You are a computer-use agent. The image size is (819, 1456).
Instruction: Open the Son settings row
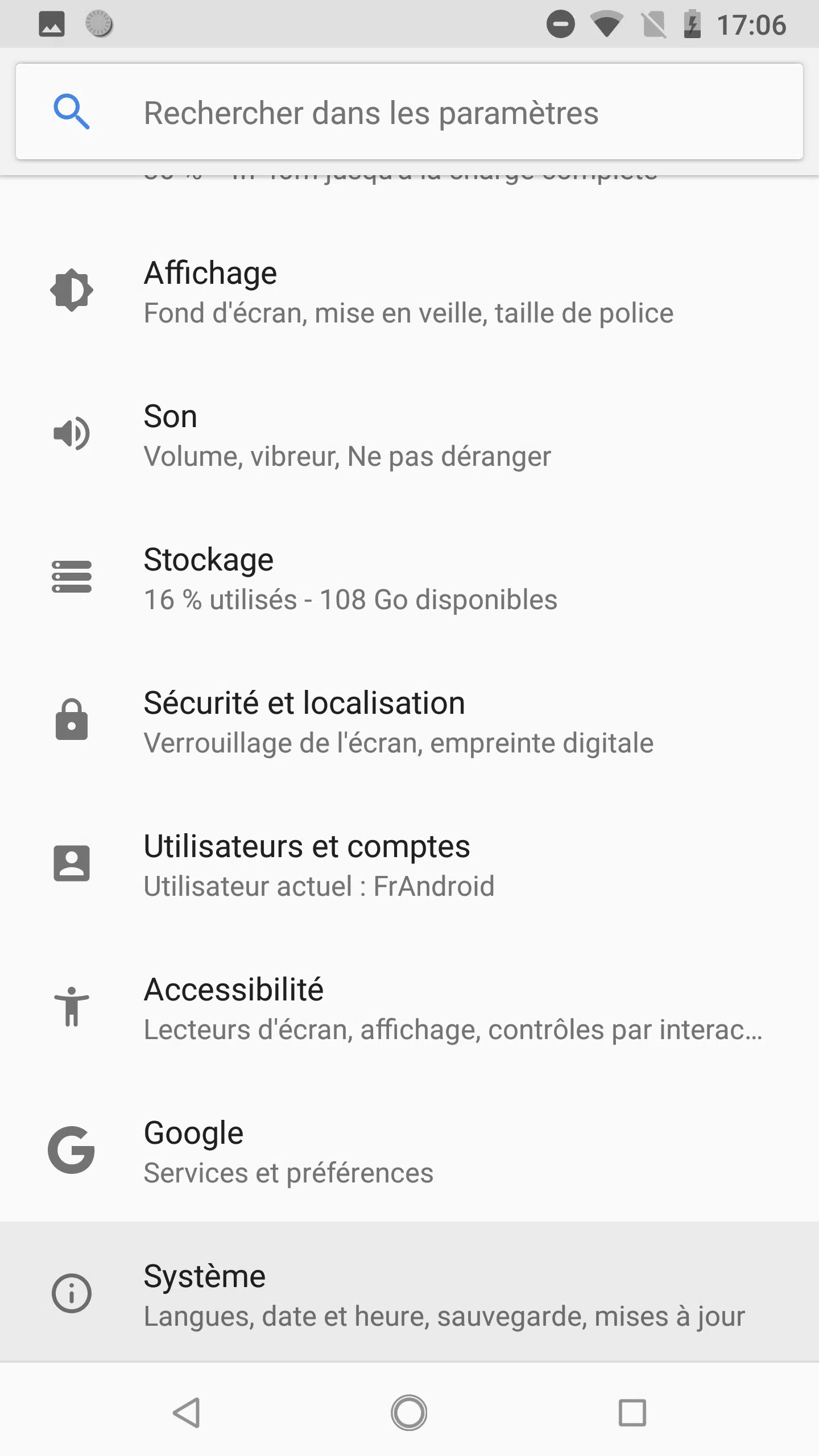[409, 435]
